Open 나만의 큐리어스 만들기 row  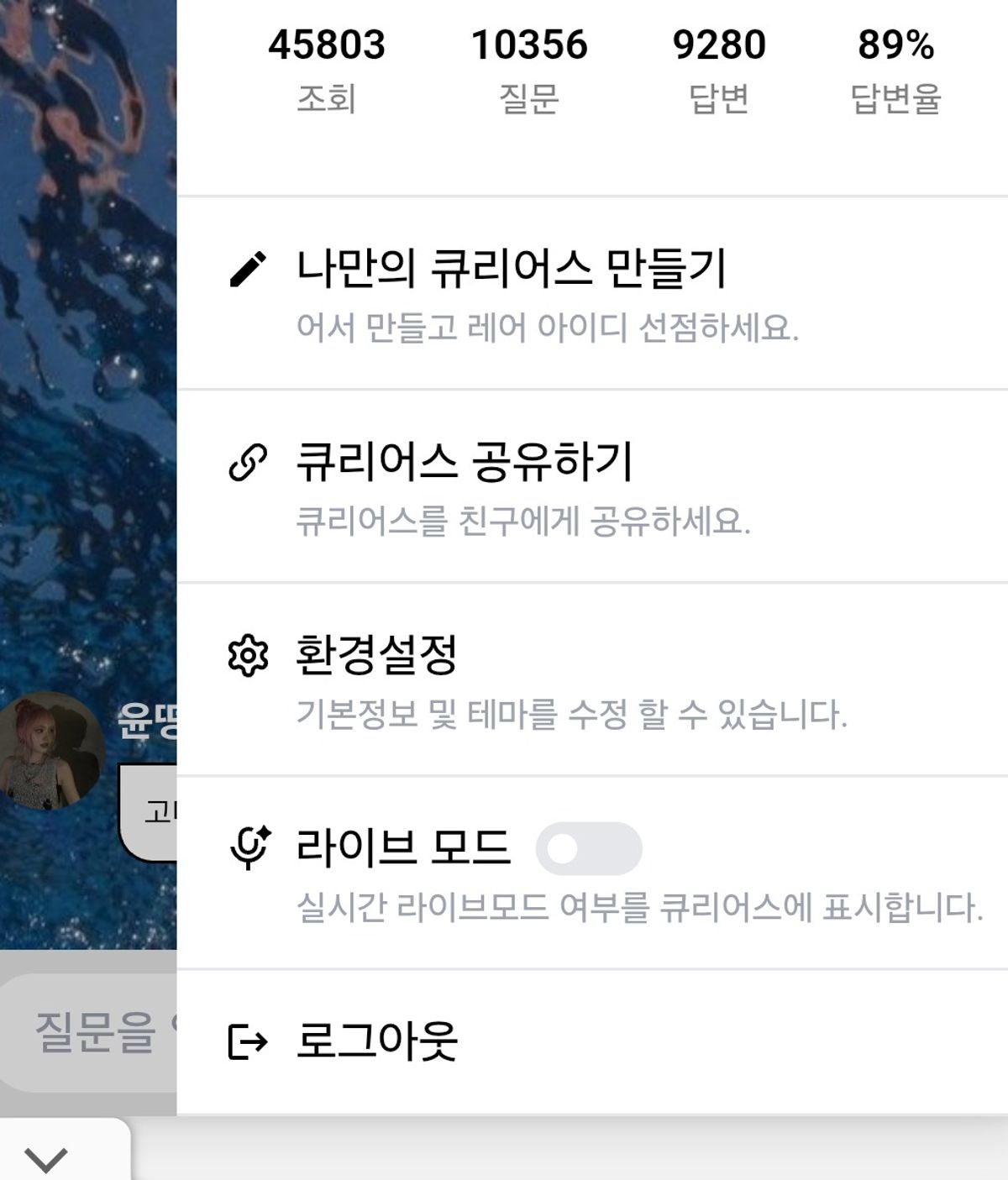click(511, 294)
